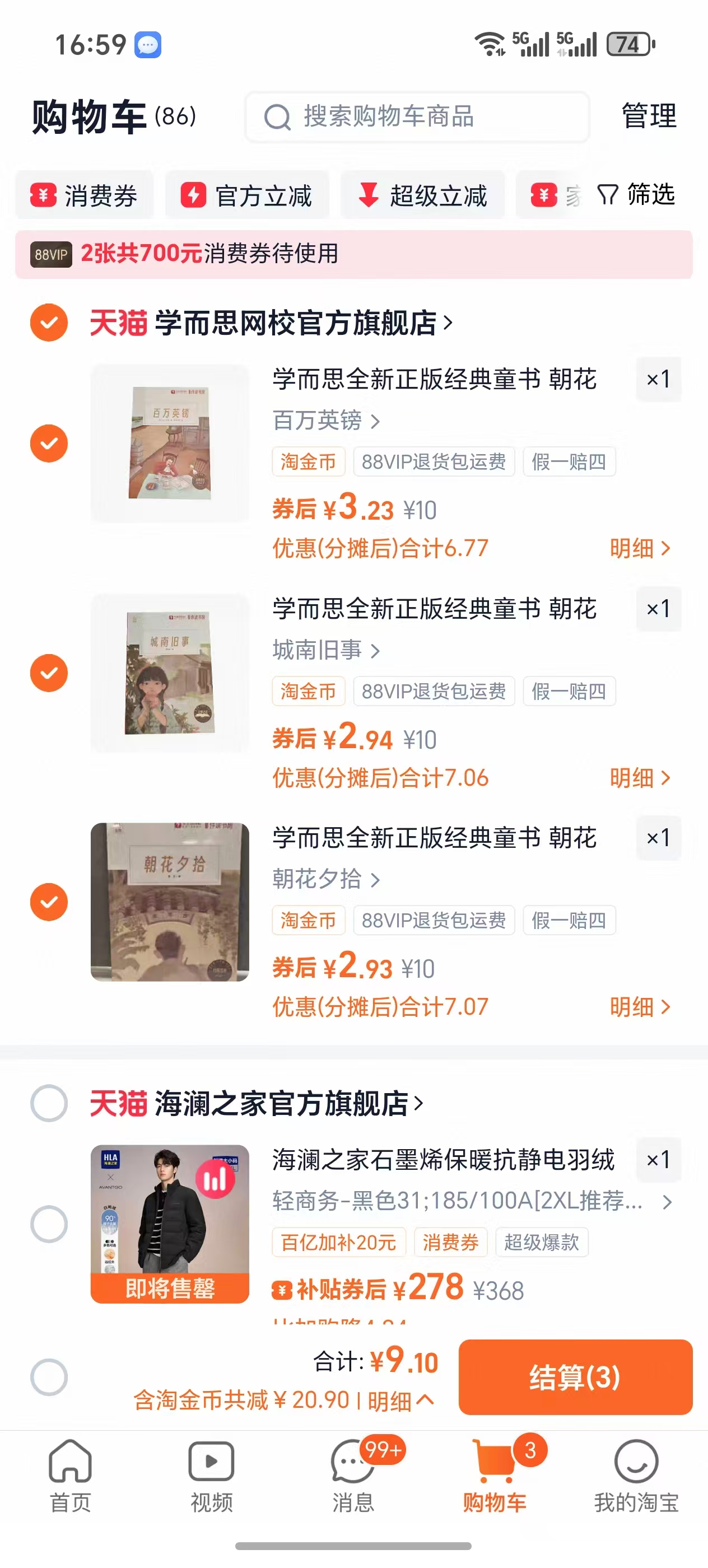This screenshot has height=1568, width=708.
Task: Open the 朝花夕拾 book product image
Action: pos(170,902)
